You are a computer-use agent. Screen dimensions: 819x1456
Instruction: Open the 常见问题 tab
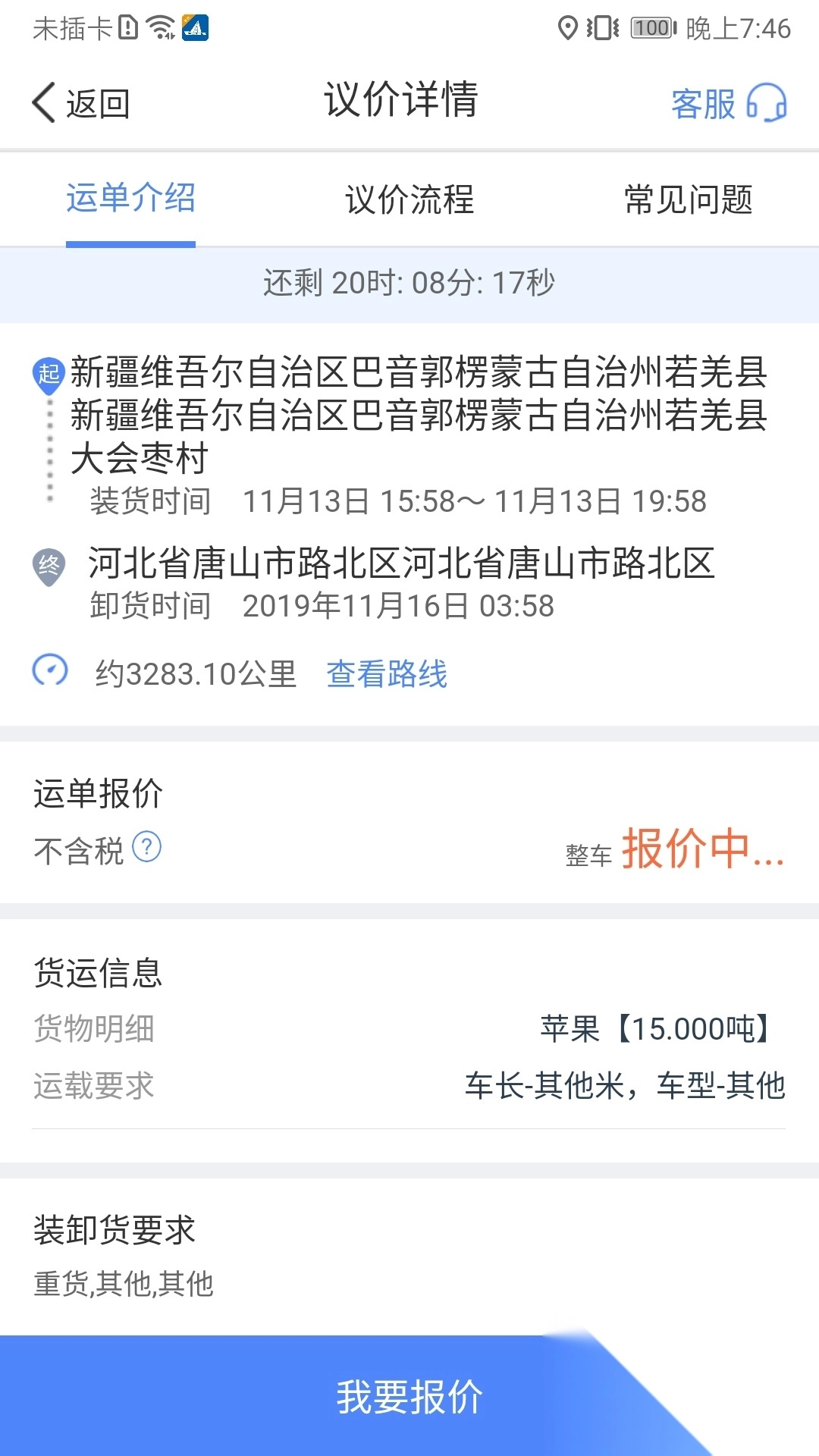(x=688, y=199)
